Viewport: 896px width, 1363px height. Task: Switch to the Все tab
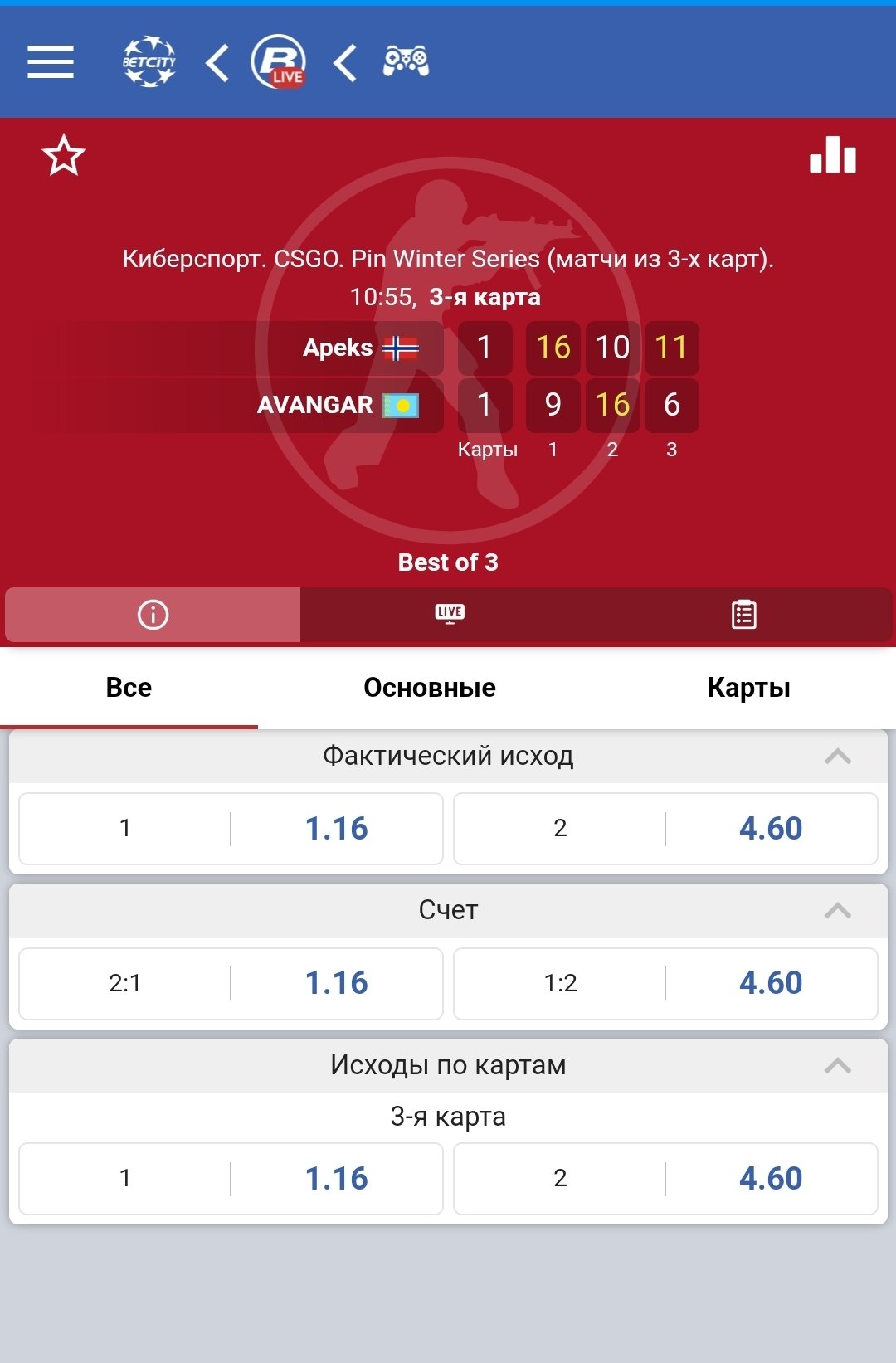[x=129, y=688]
